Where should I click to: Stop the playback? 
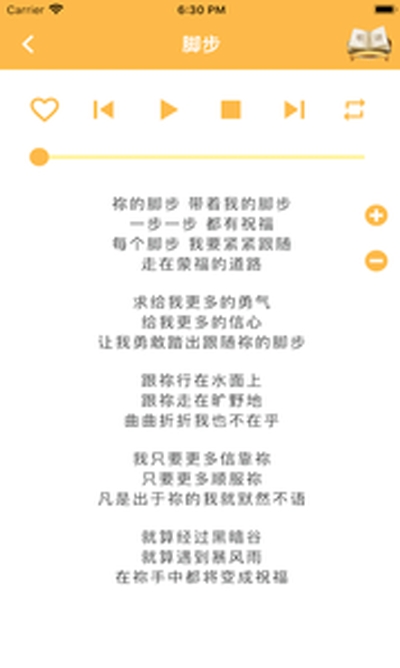point(231,109)
